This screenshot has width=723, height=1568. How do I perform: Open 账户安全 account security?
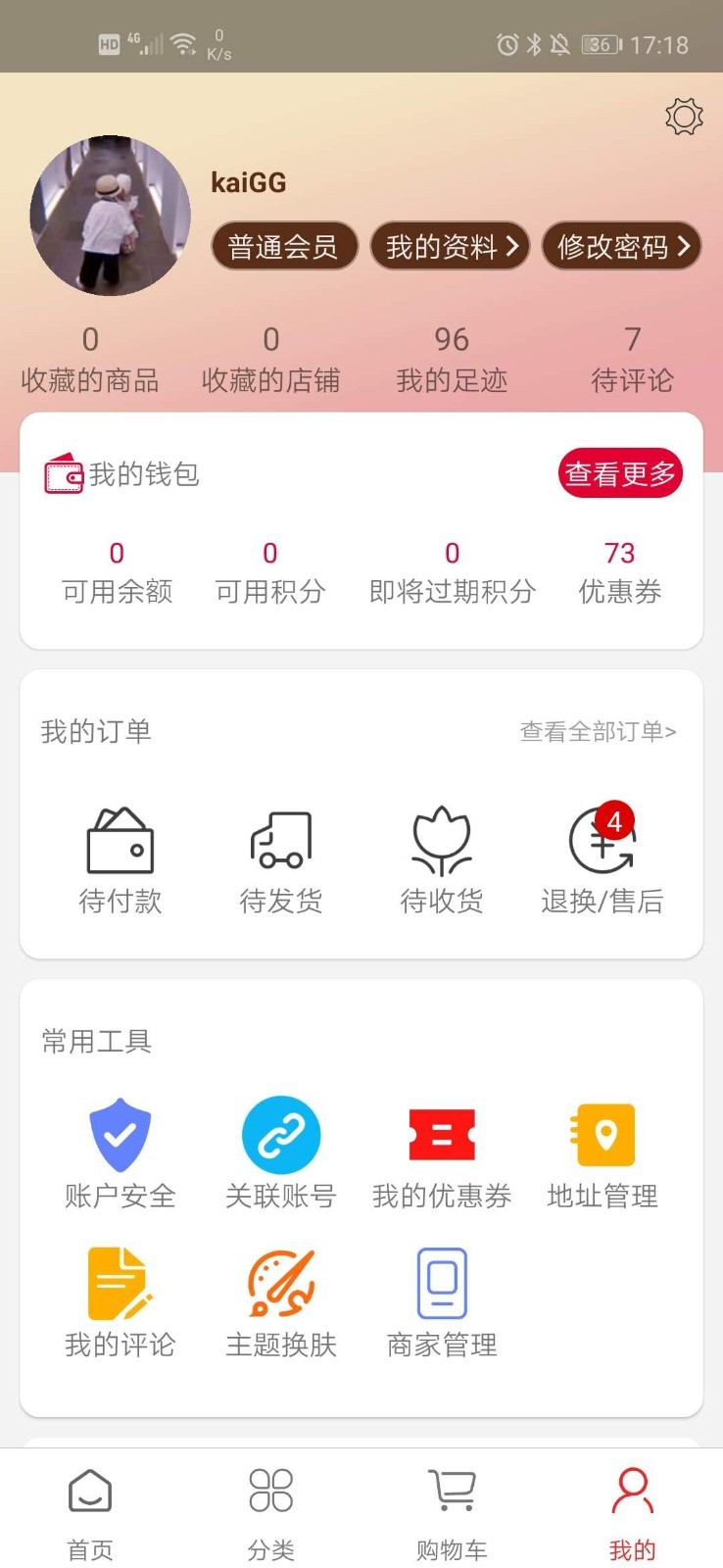tap(120, 1153)
